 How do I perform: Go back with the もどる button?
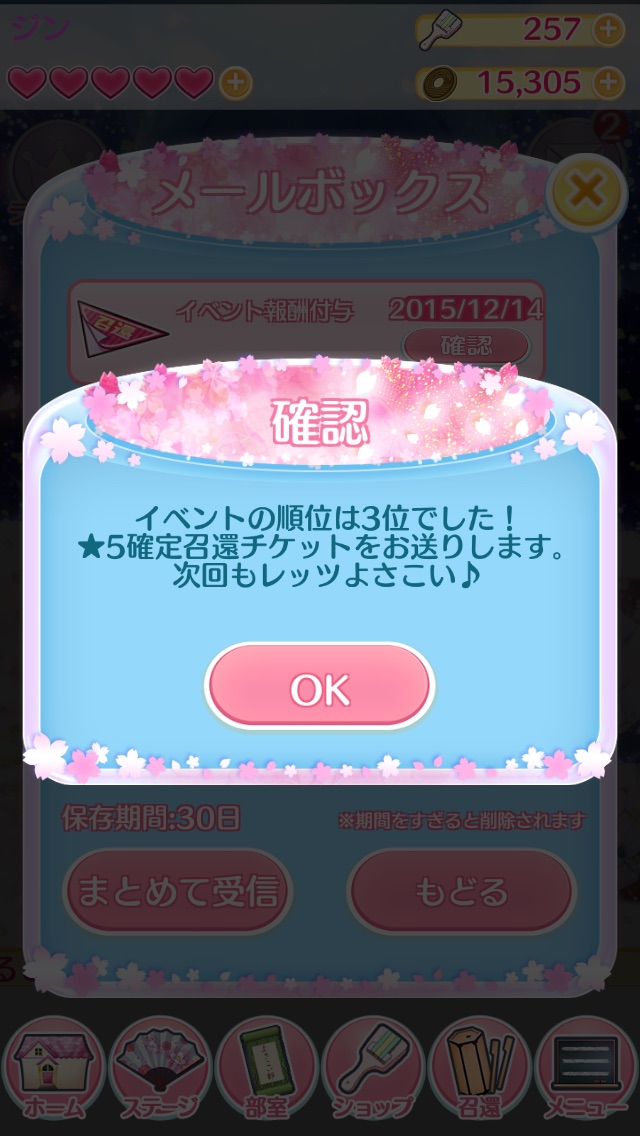(x=461, y=890)
